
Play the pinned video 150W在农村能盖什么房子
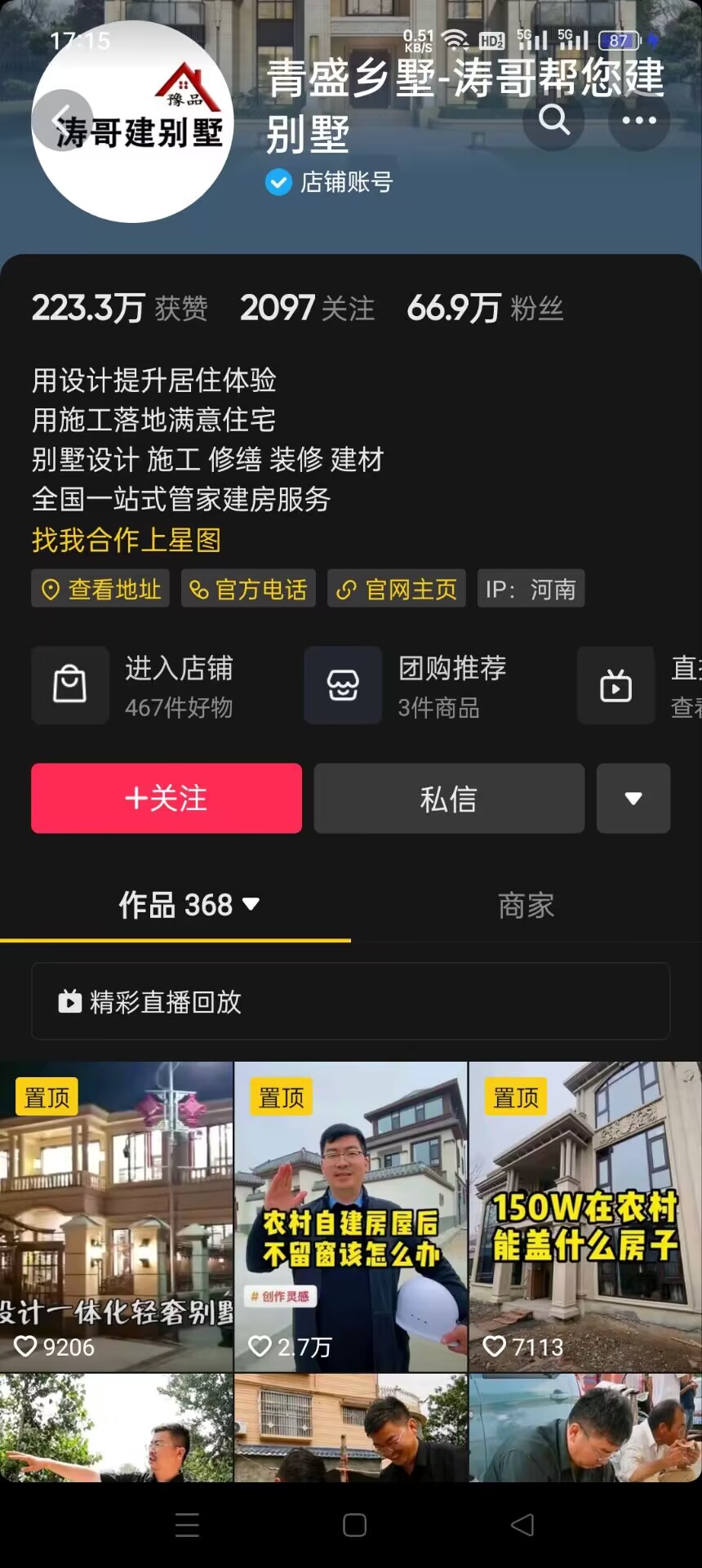pyautogui.click(x=585, y=1217)
